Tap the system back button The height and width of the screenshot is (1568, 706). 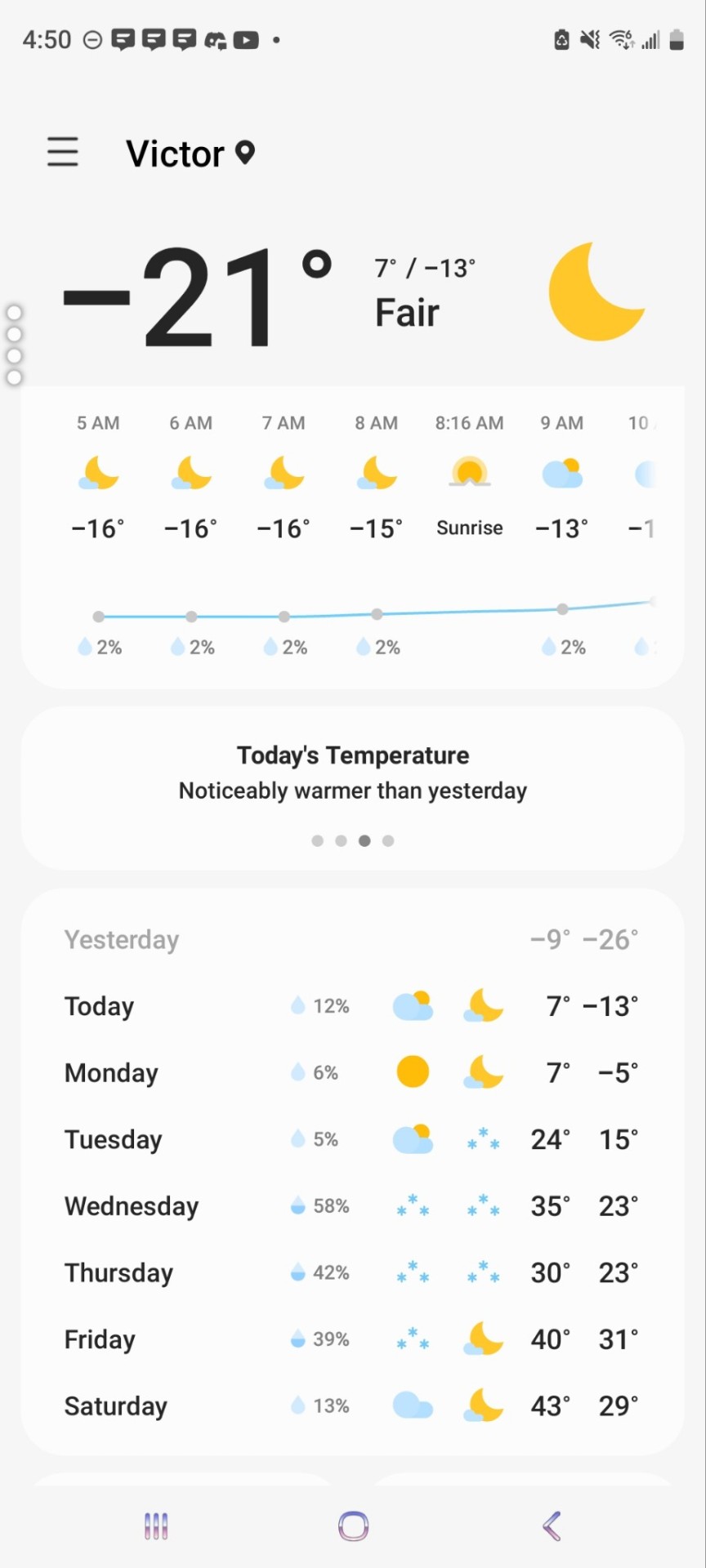click(x=552, y=1526)
